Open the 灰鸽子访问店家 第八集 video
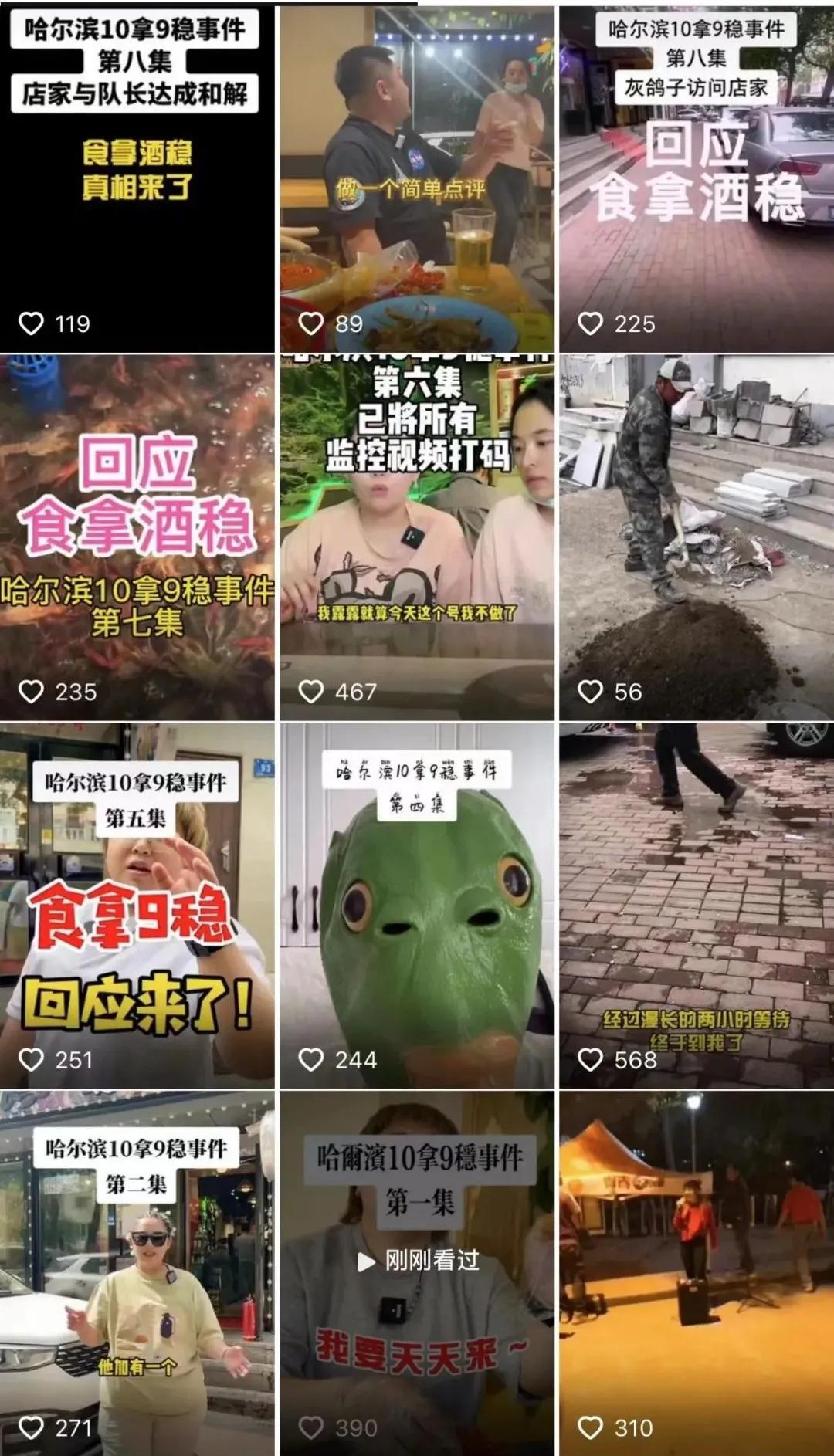The image size is (834, 1456). click(x=695, y=170)
